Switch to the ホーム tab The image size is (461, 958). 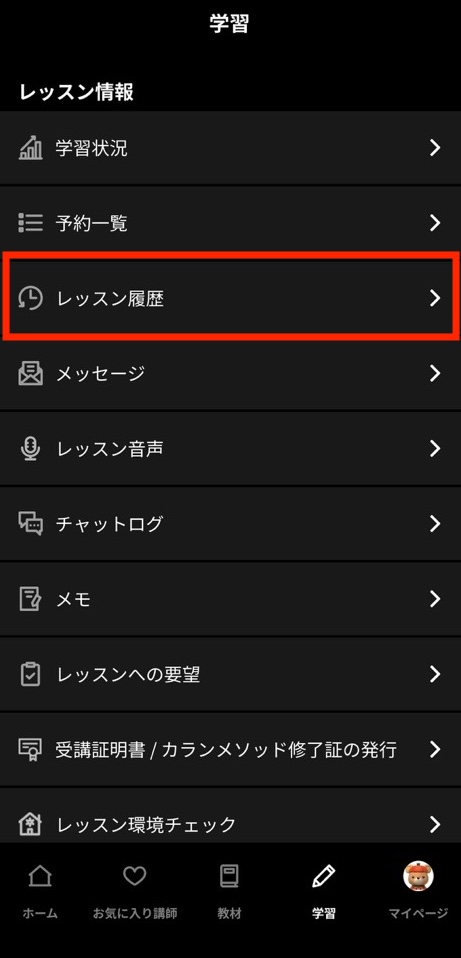pos(40,891)
